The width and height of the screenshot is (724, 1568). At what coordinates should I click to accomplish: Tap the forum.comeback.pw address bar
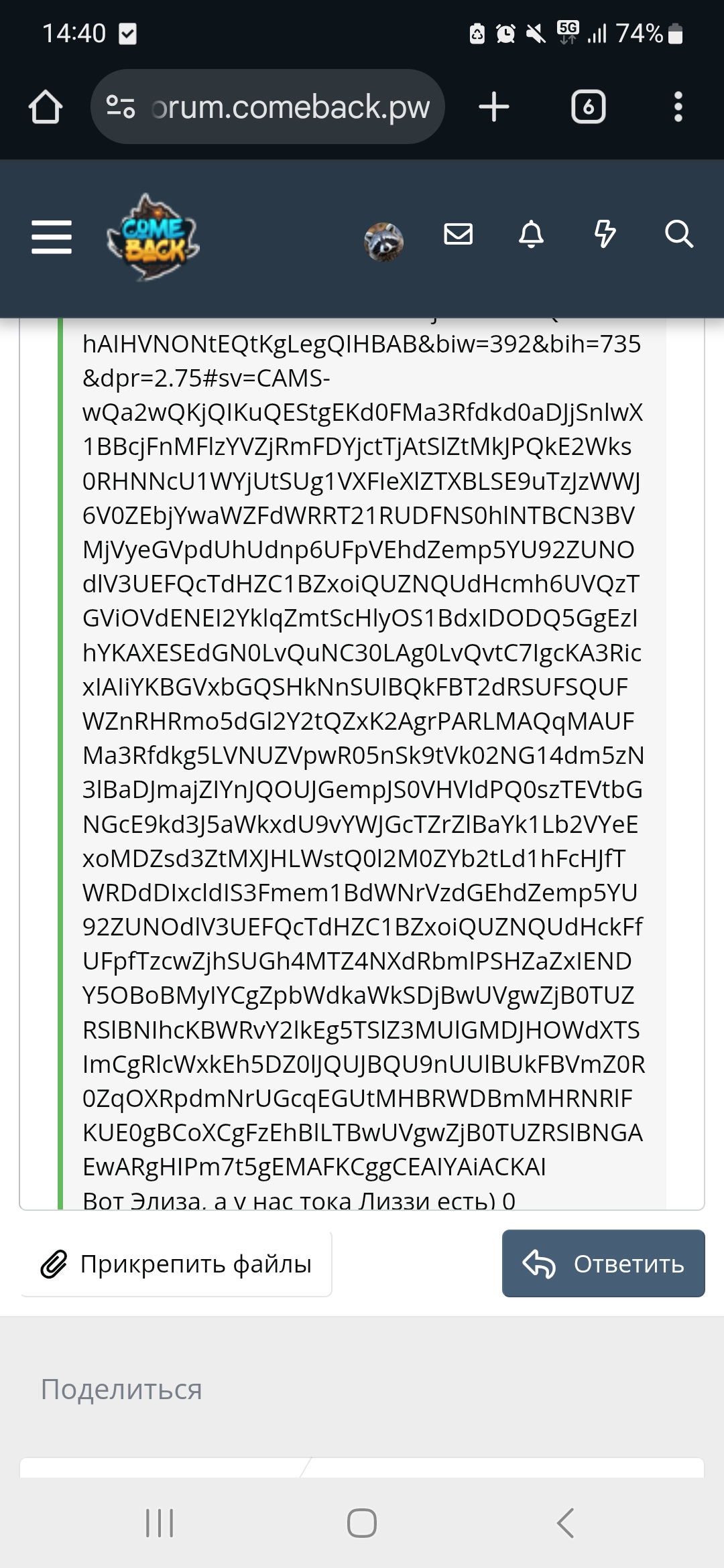[x=268, y=107]
